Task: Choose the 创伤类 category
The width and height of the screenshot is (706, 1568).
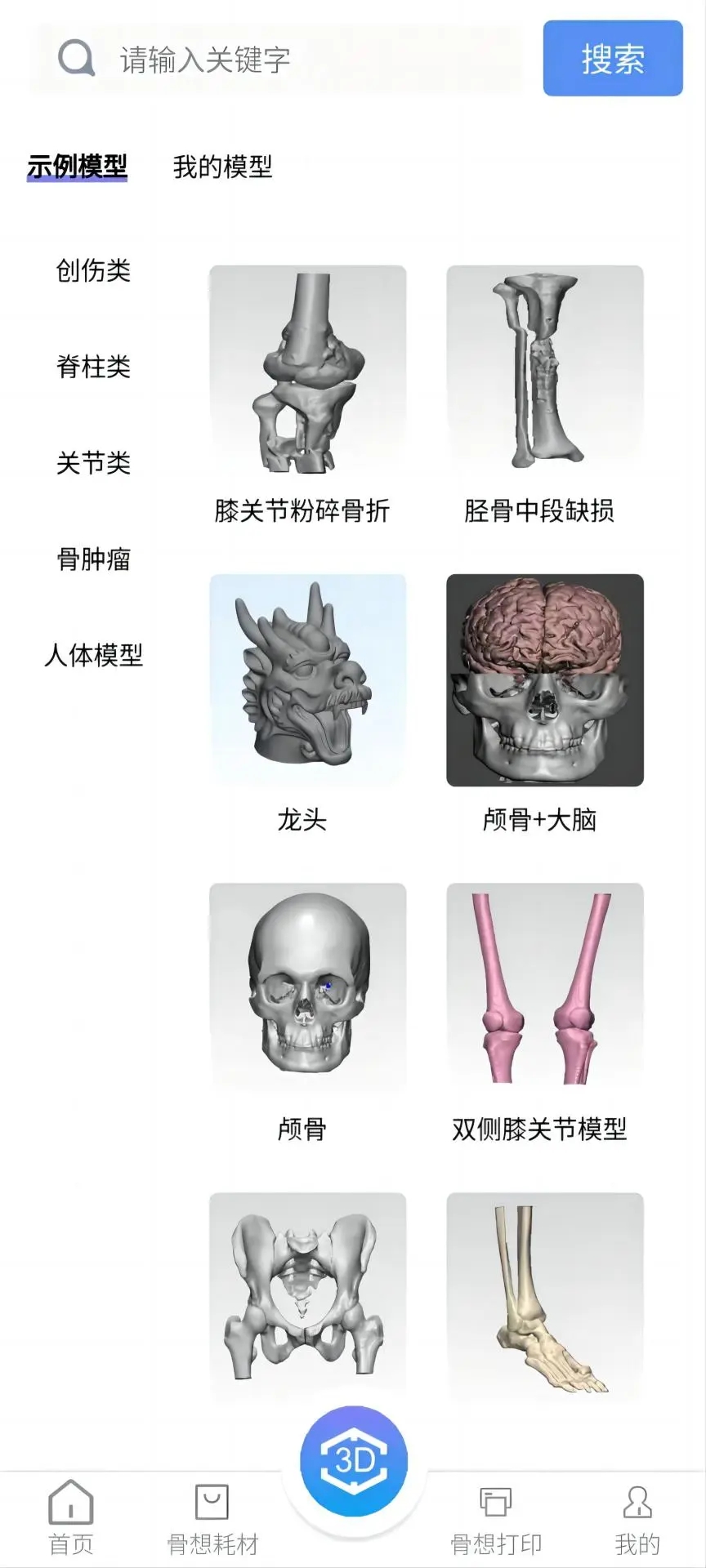Action: tap(93, 270)
